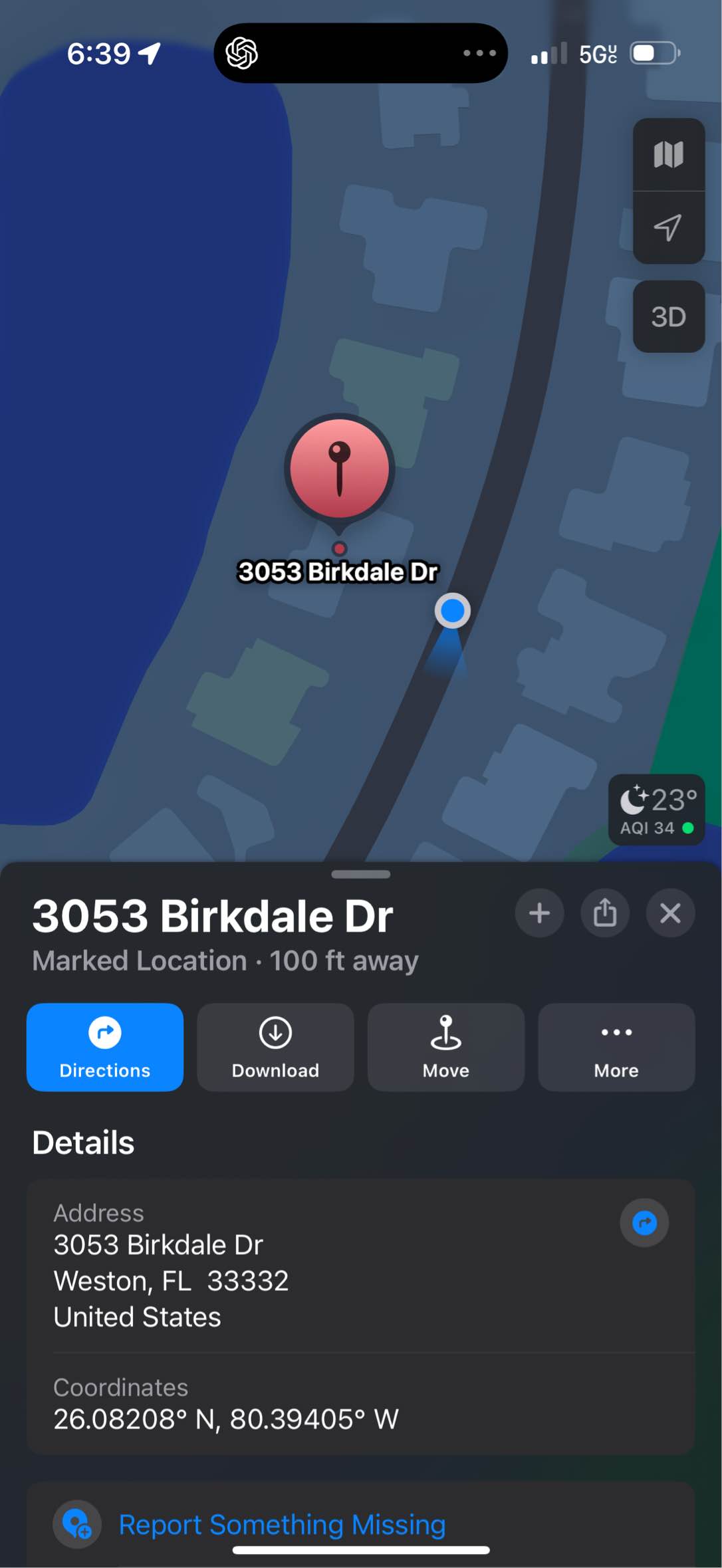722x1568 pixels.
Task: Switch the map to 3D view
Action: 668,316
